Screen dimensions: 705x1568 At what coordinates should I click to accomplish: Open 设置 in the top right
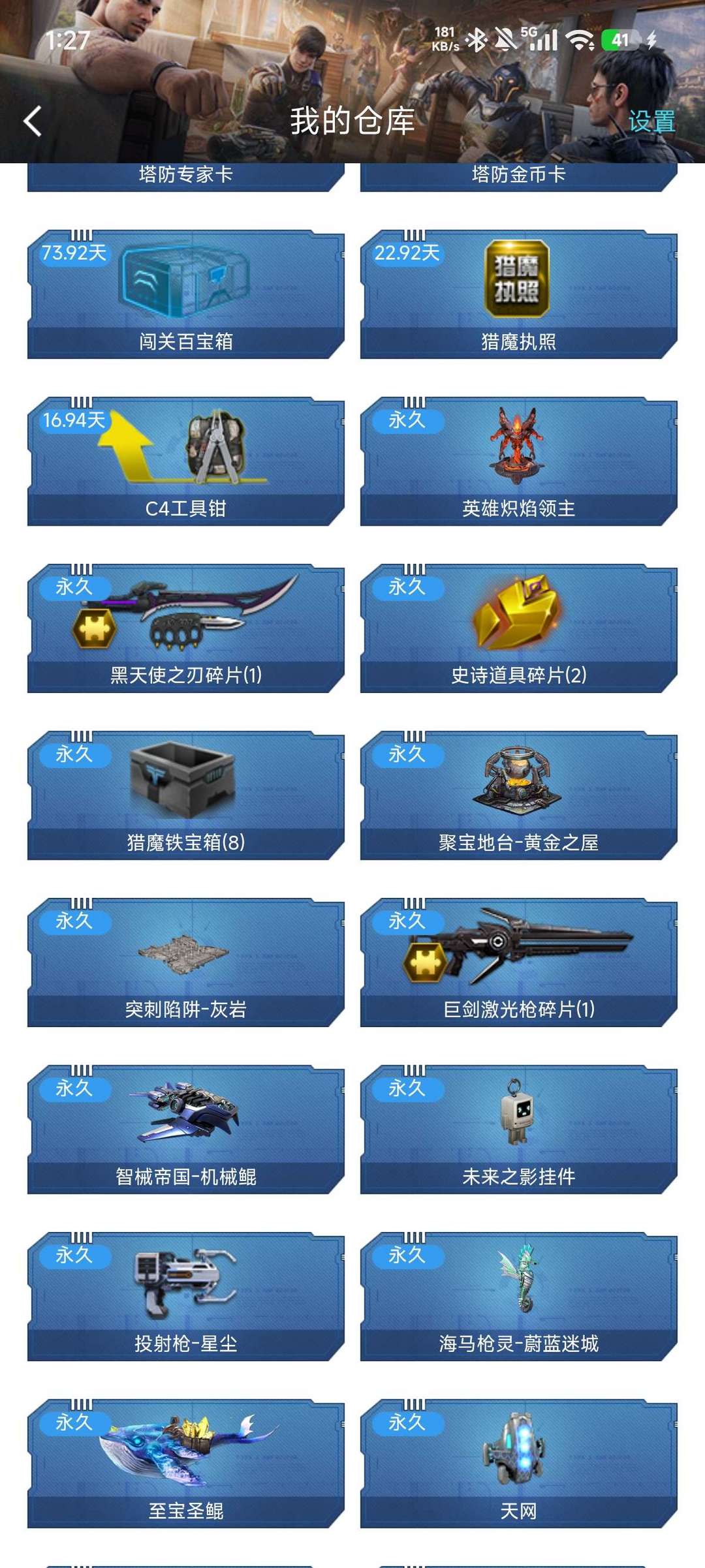(651, 121)
